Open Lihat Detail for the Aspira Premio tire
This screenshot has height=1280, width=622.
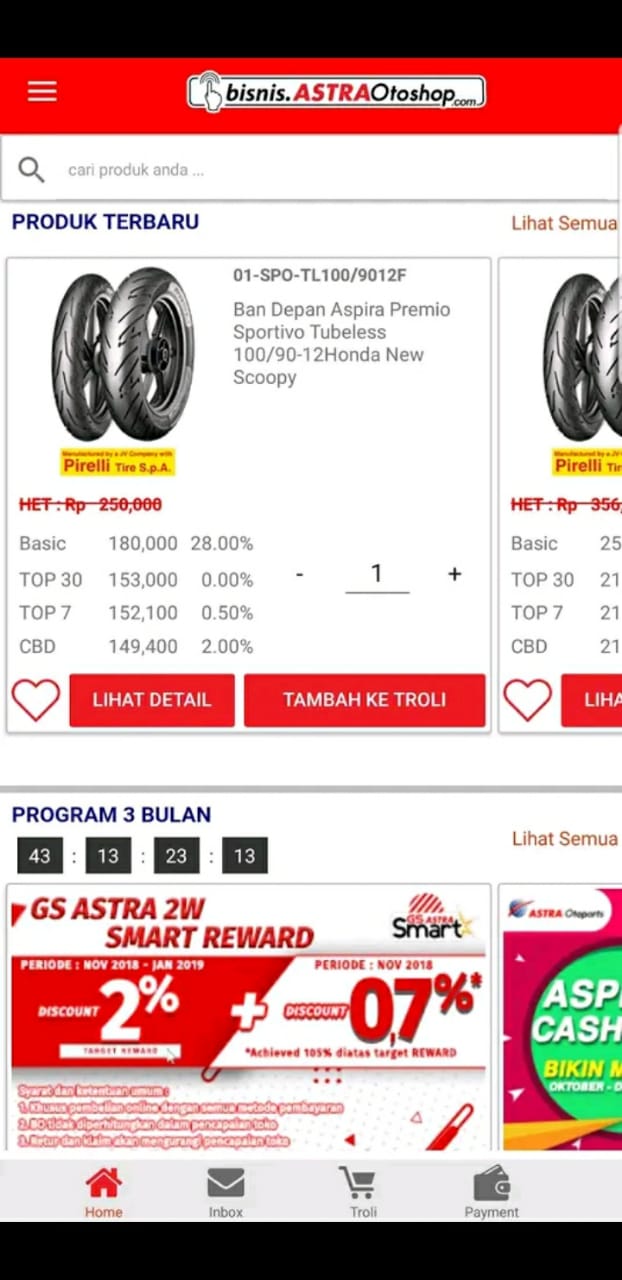click(x=152, y=700)
